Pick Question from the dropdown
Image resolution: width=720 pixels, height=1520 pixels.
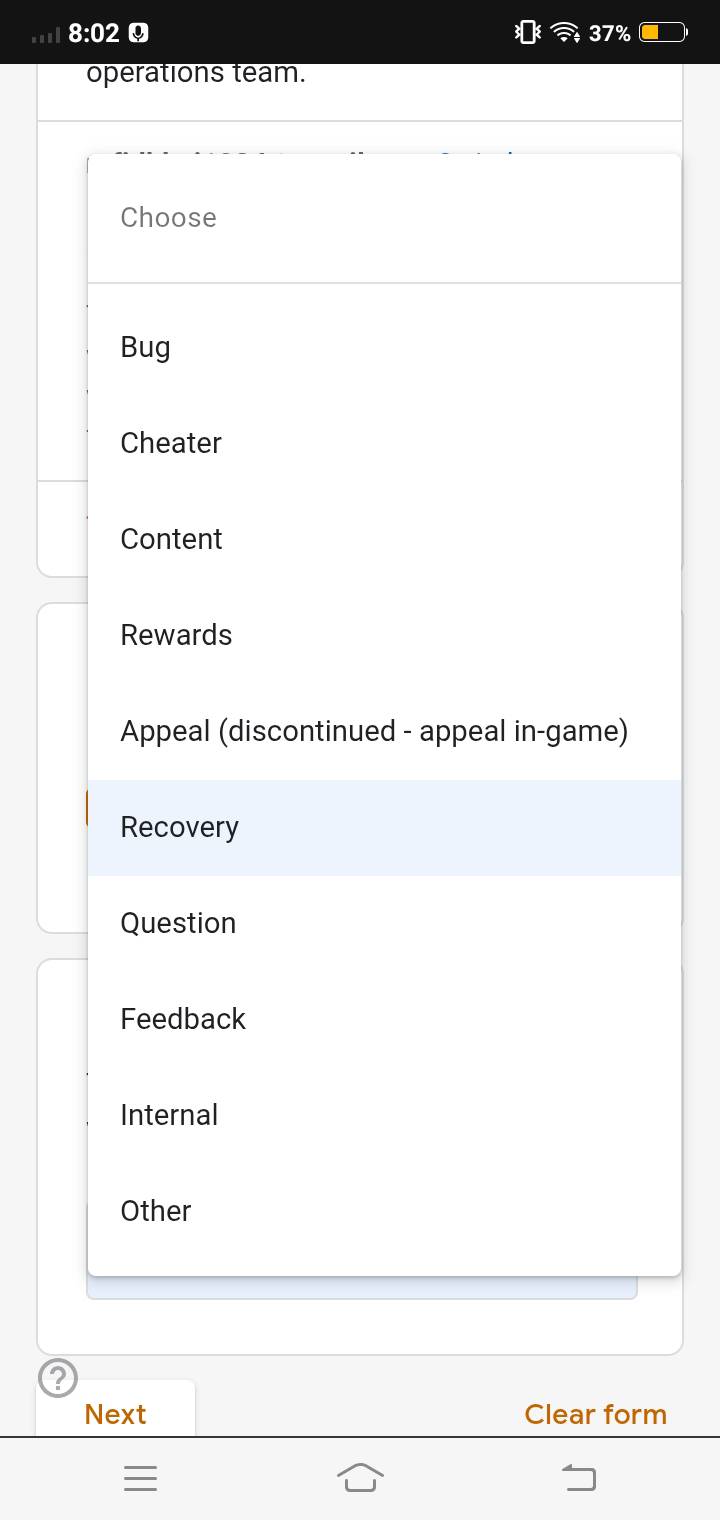click(x=178, y=923)
